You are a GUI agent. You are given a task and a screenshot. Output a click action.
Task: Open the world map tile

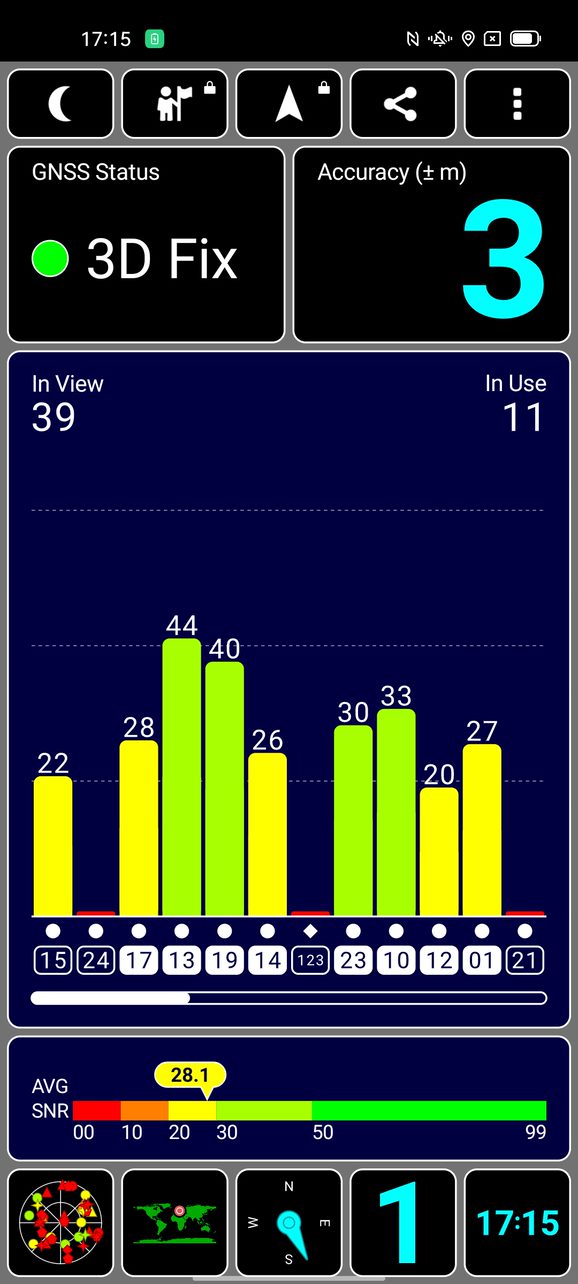coord(175,1222)
